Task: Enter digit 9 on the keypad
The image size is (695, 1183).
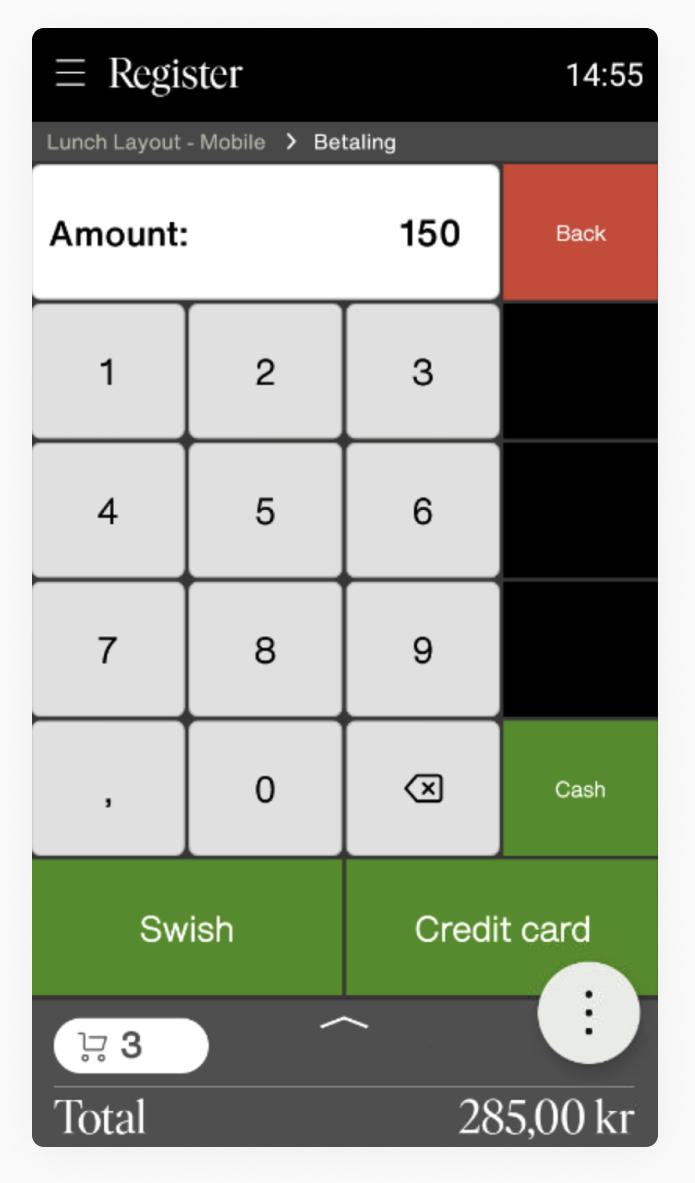Action: click(423, 650)
